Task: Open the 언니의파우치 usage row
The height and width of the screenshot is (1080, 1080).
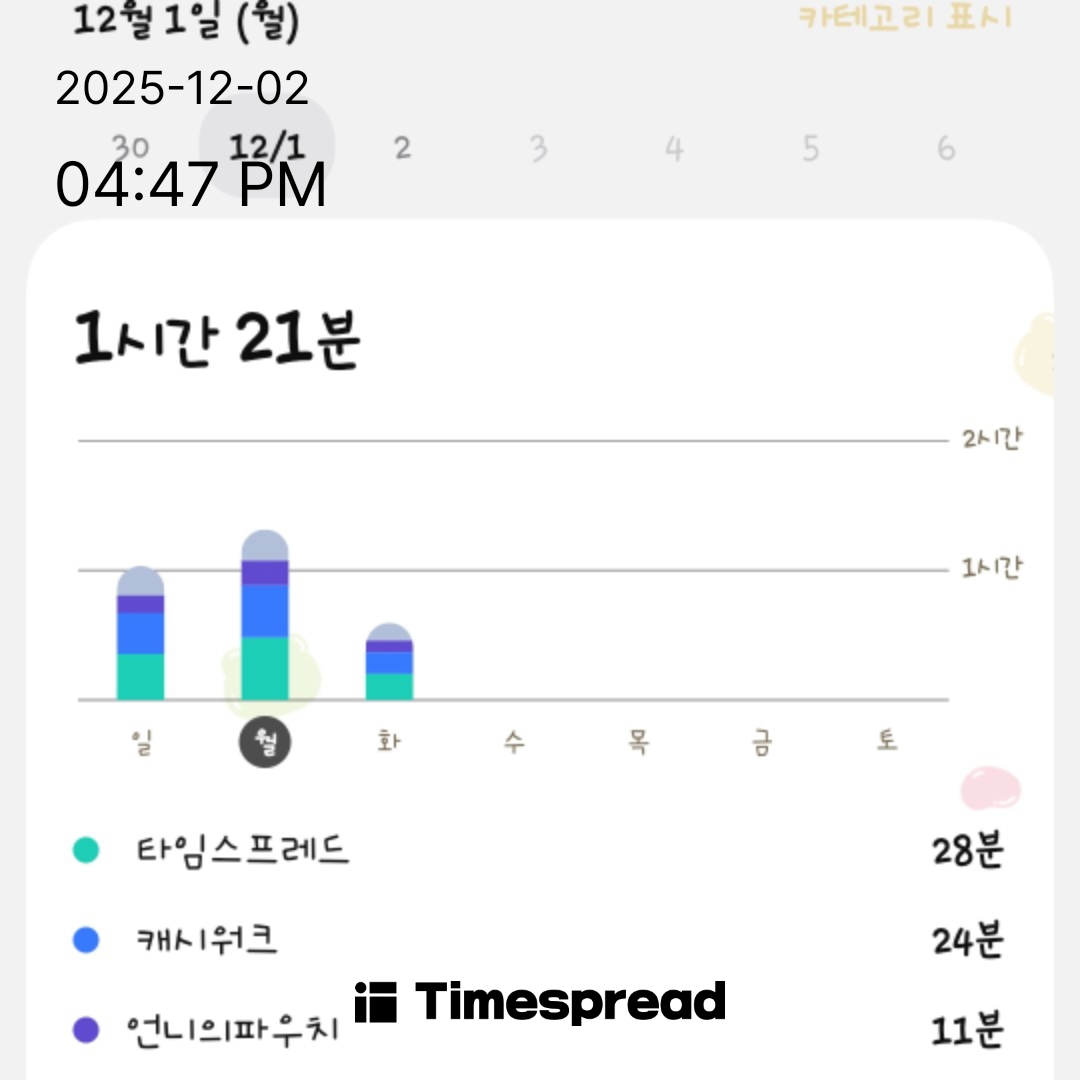Action: (540, 1030)
